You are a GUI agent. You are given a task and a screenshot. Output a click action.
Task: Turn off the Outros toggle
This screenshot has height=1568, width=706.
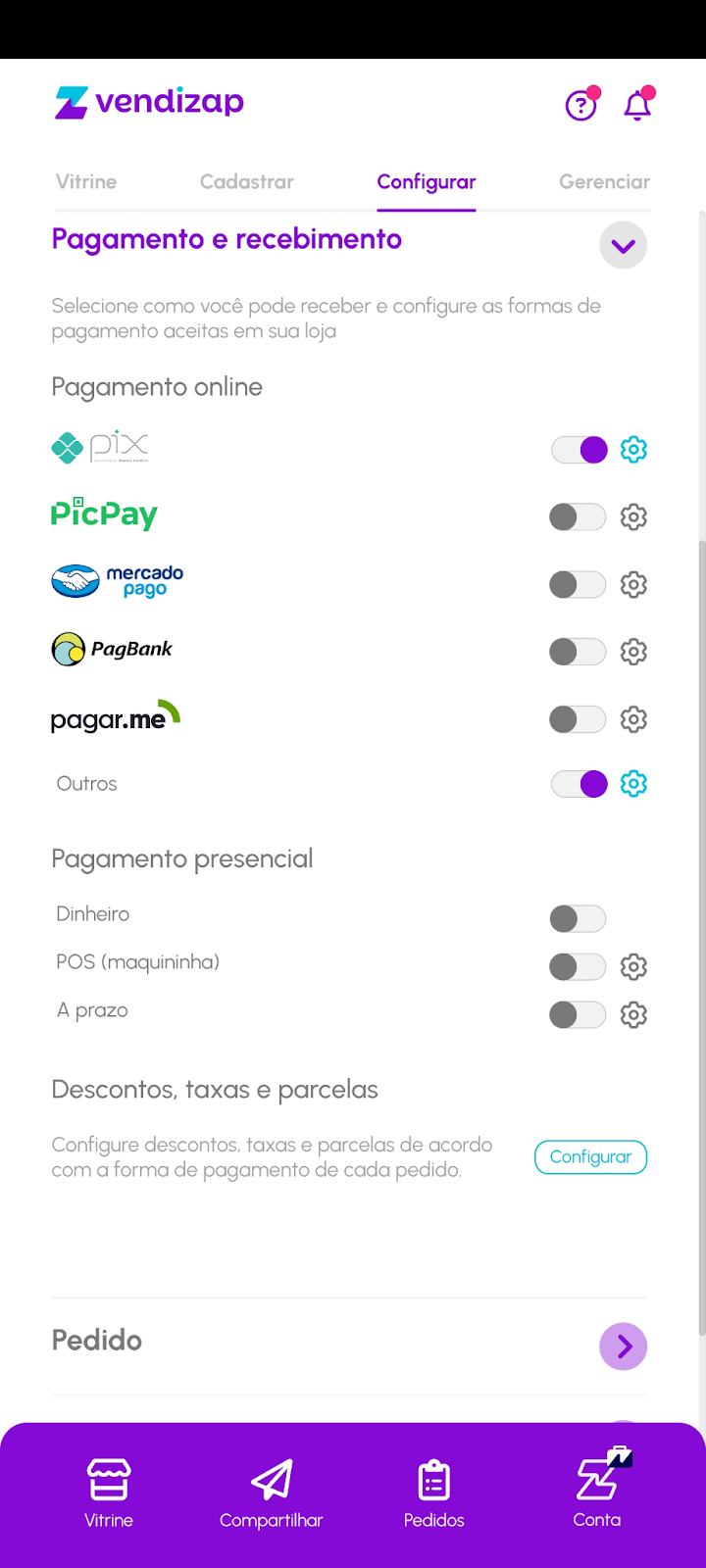(579, 784)
